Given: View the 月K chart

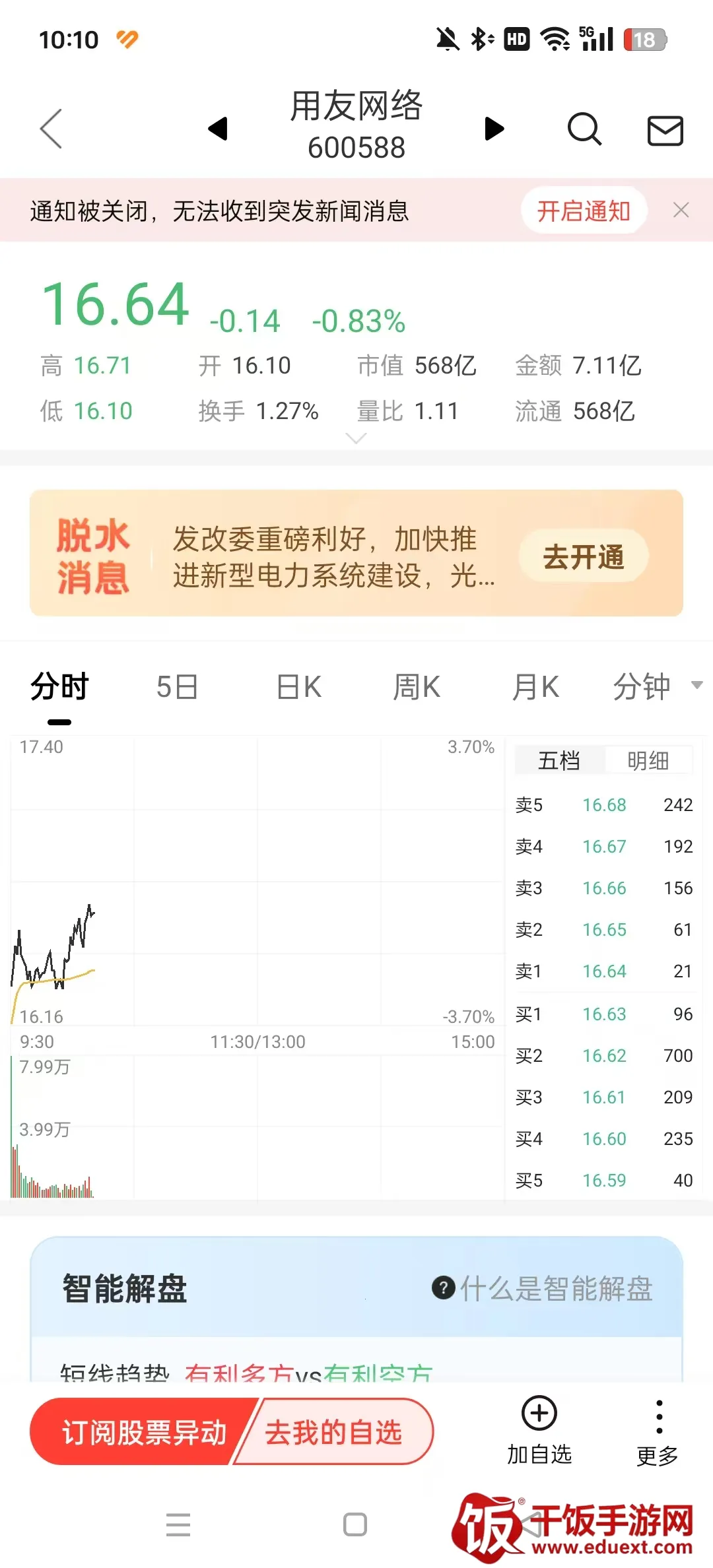Looking at the screenshot, I should (x=535, y=687).
